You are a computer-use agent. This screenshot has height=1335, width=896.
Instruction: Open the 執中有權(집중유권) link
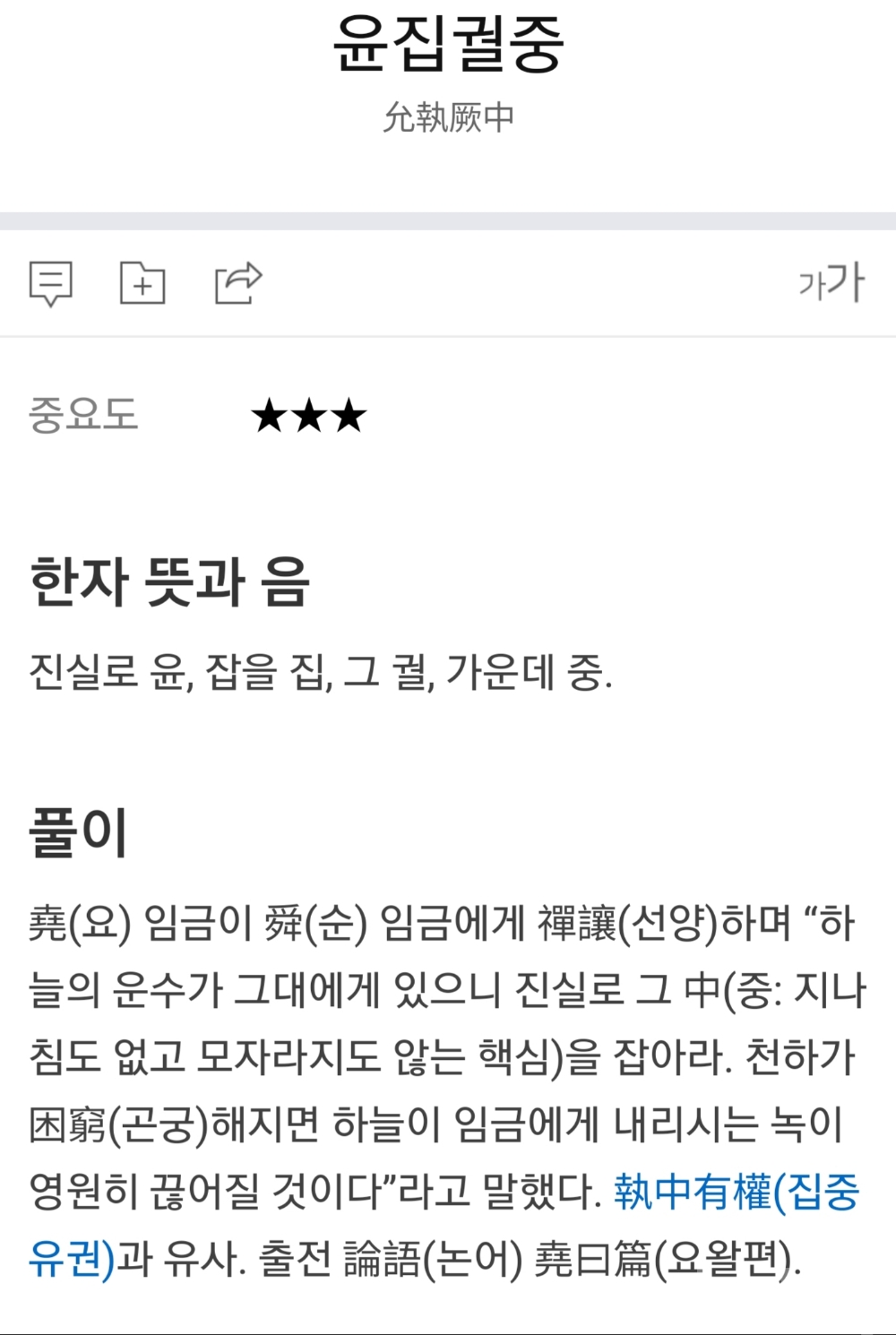736,1192
